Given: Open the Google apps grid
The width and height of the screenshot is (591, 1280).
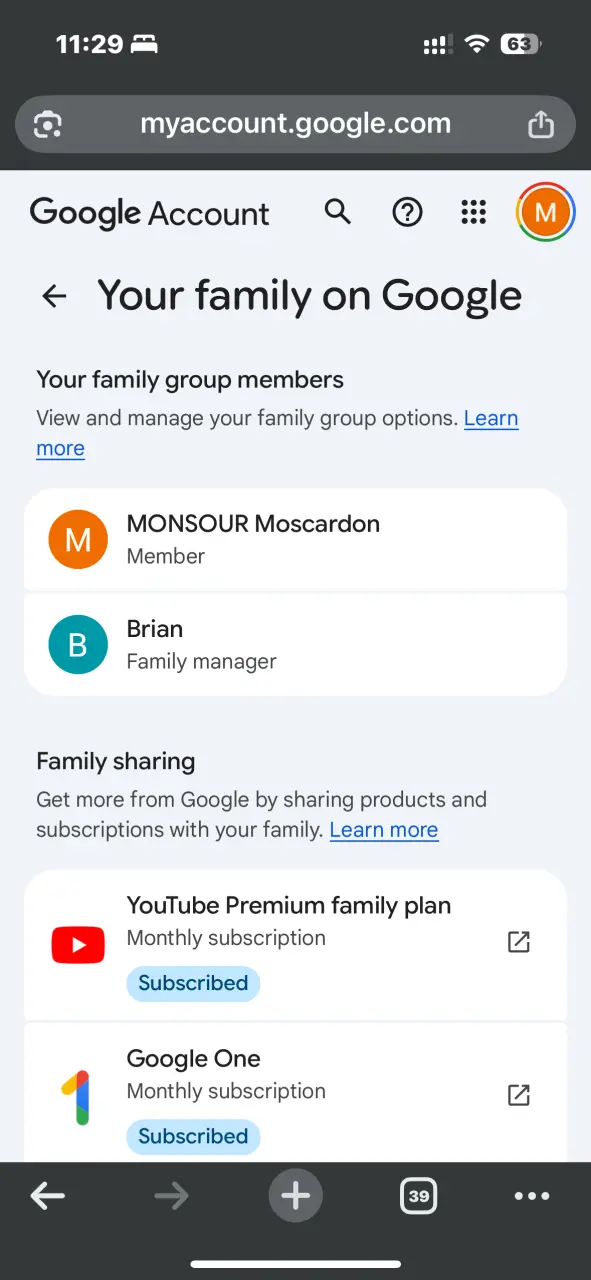Looking at the screenshot, I should click(473, 212).
